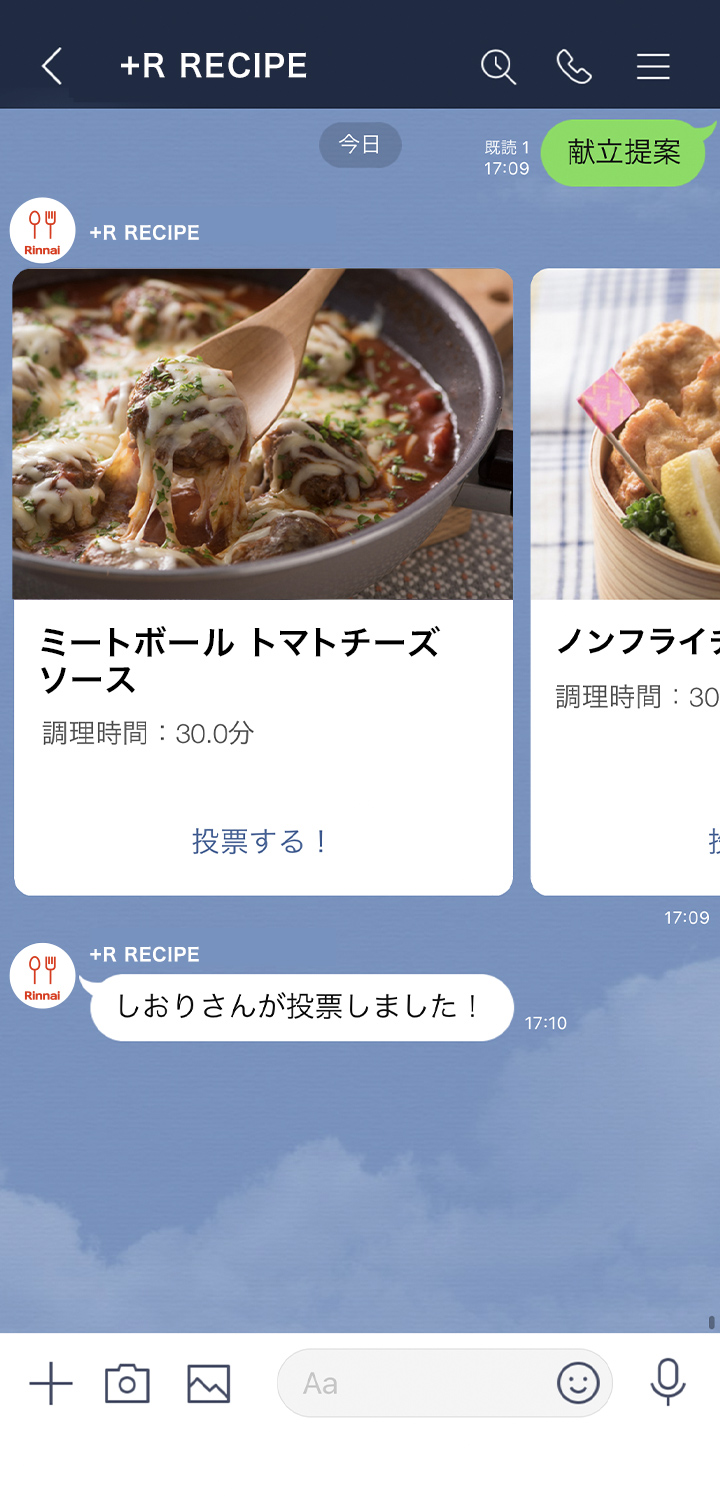The width and height of the screenshot is (720, 1496).
Task: Open the chat hamburger menu
Action: (x=653, y=67)
